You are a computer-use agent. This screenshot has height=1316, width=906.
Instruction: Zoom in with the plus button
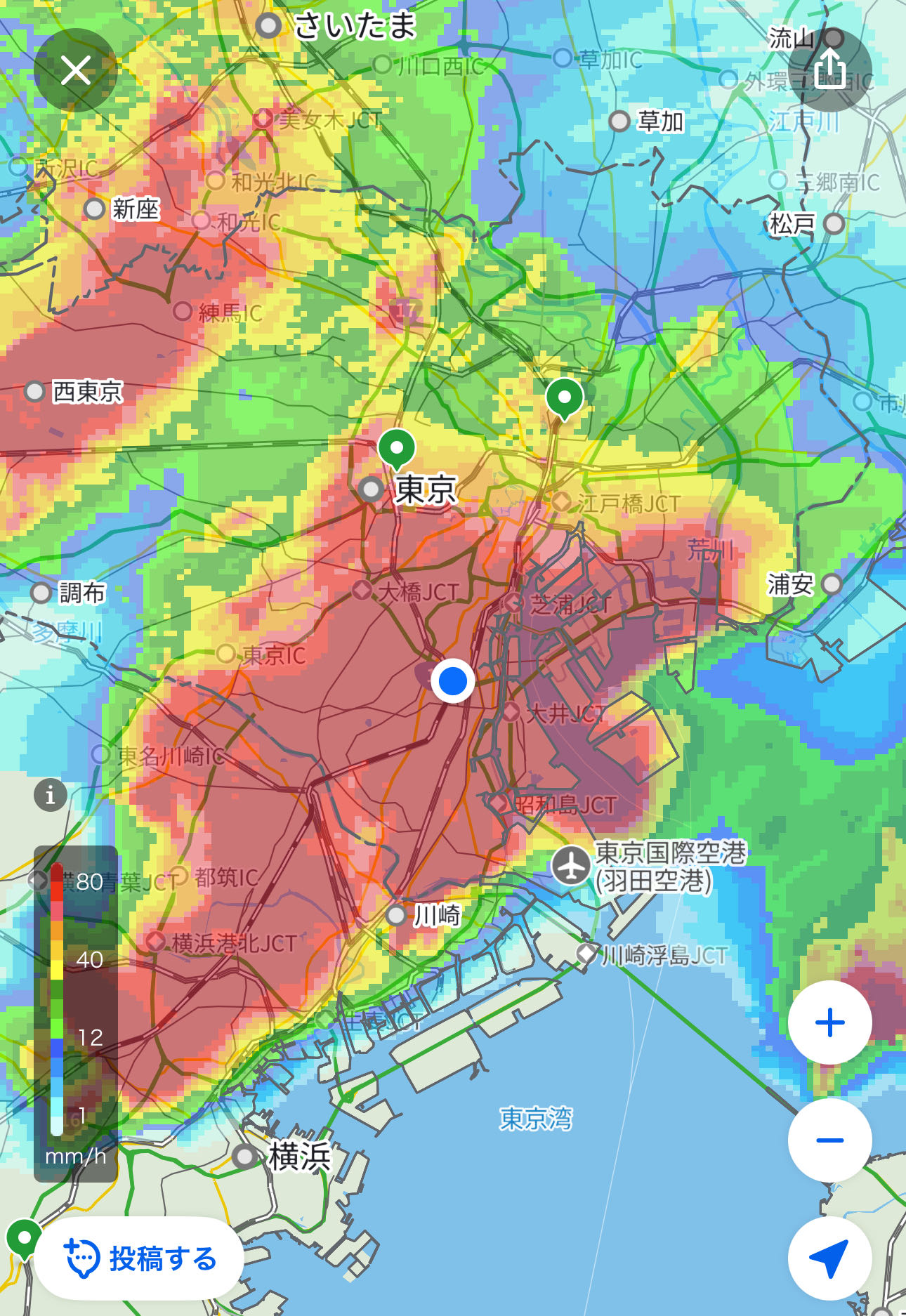pyautogui.click(x=829, y=1022)
